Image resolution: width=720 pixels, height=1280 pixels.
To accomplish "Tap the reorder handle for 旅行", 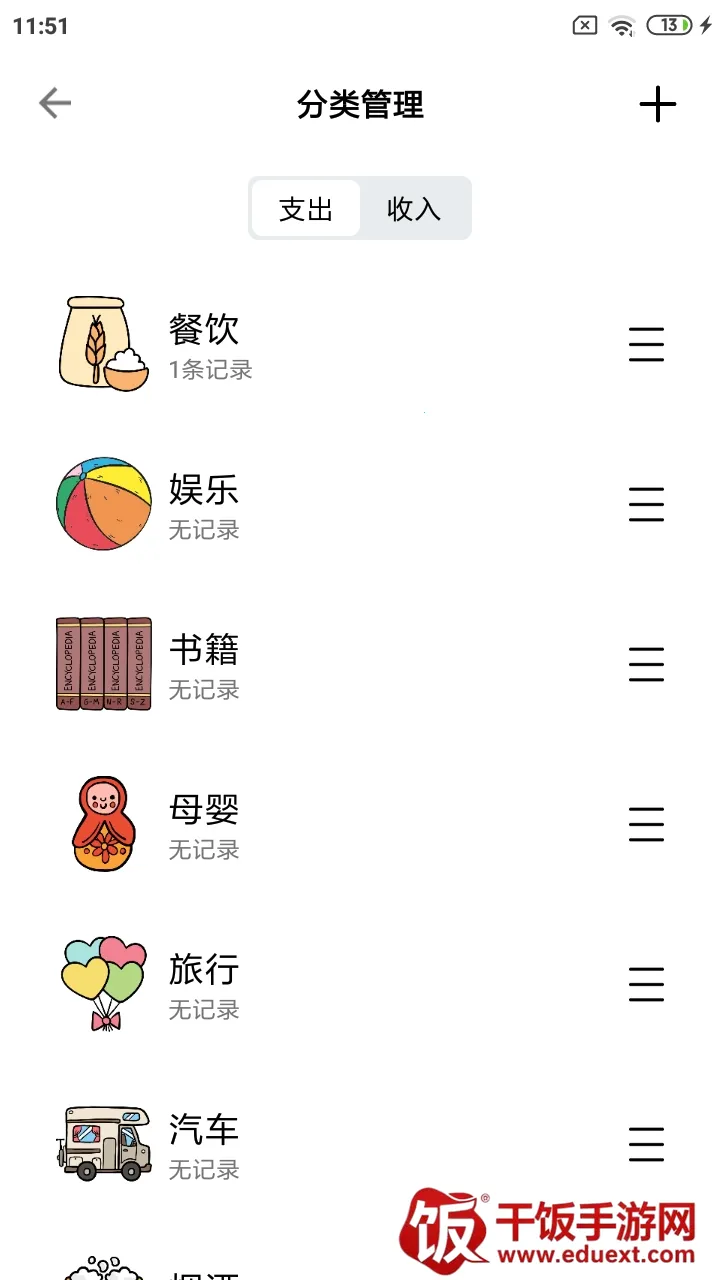I will [646, 985].
